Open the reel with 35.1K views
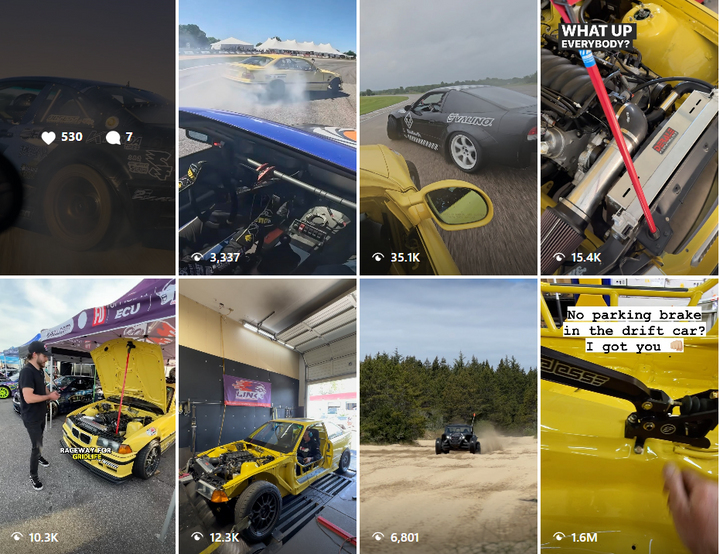This screenshot has height=554, width=720. (448, 137)
